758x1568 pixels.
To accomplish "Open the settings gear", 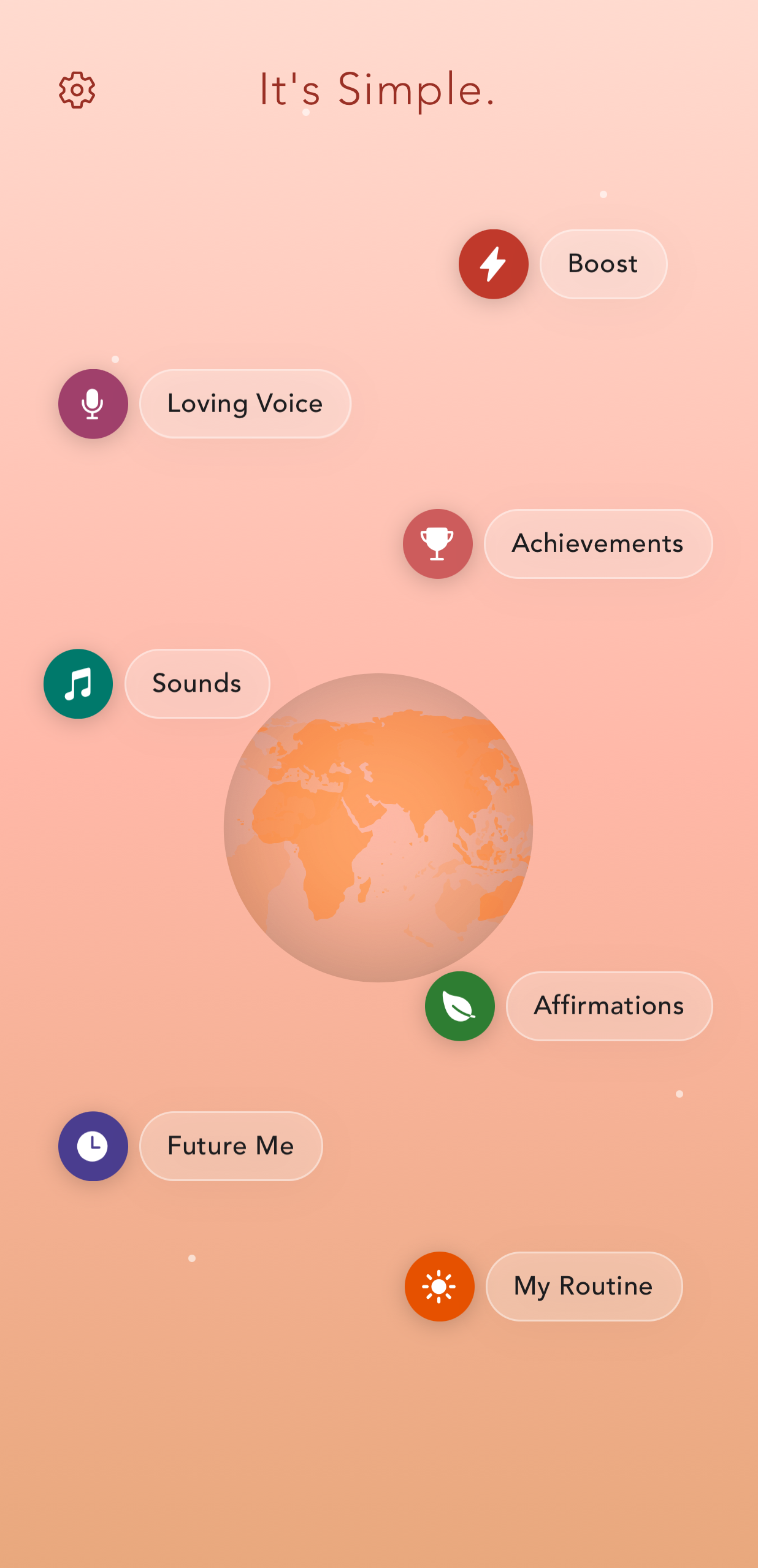I will click(x=77, y=90).
